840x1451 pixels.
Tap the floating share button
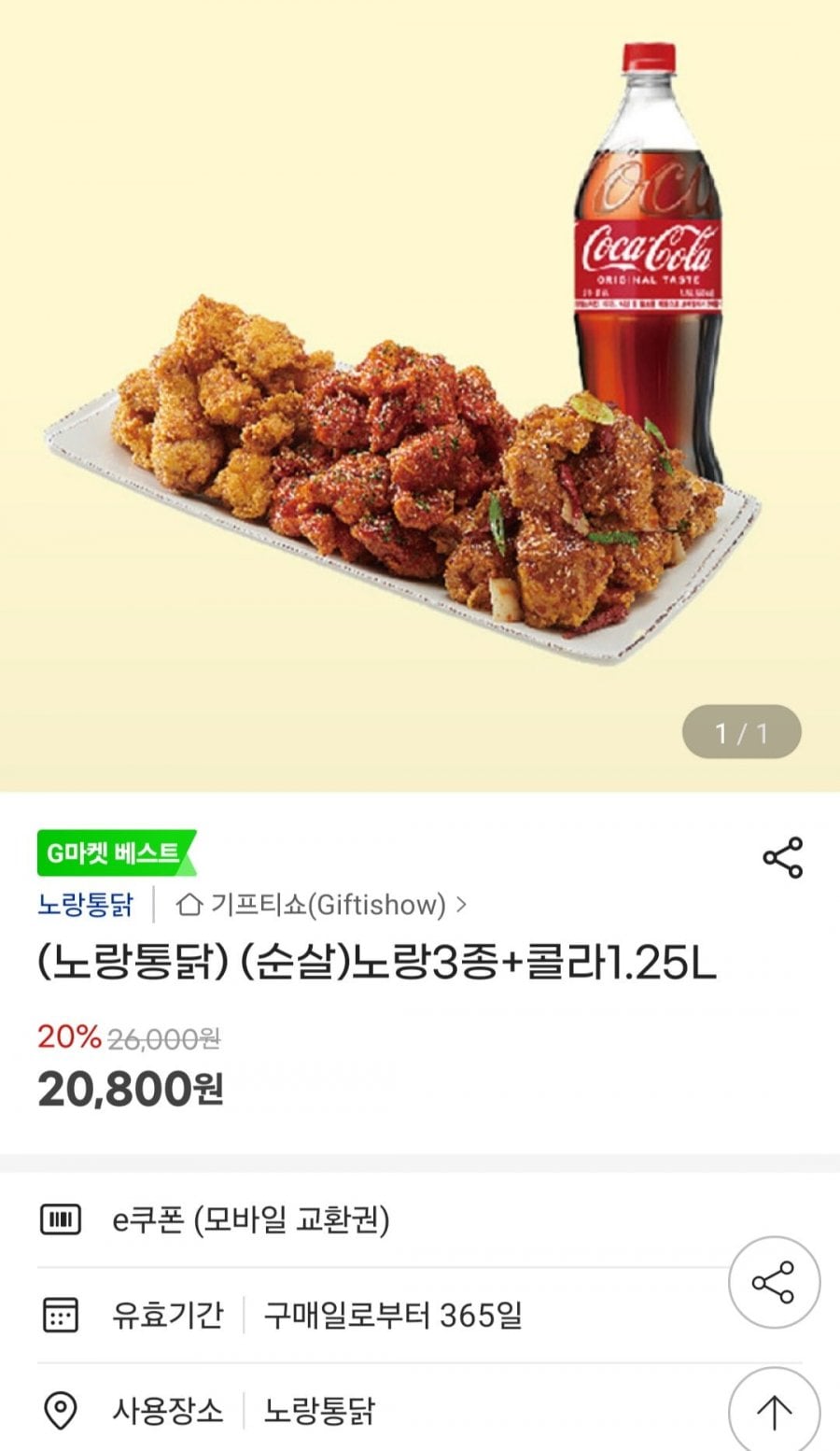pos(774,1283)
